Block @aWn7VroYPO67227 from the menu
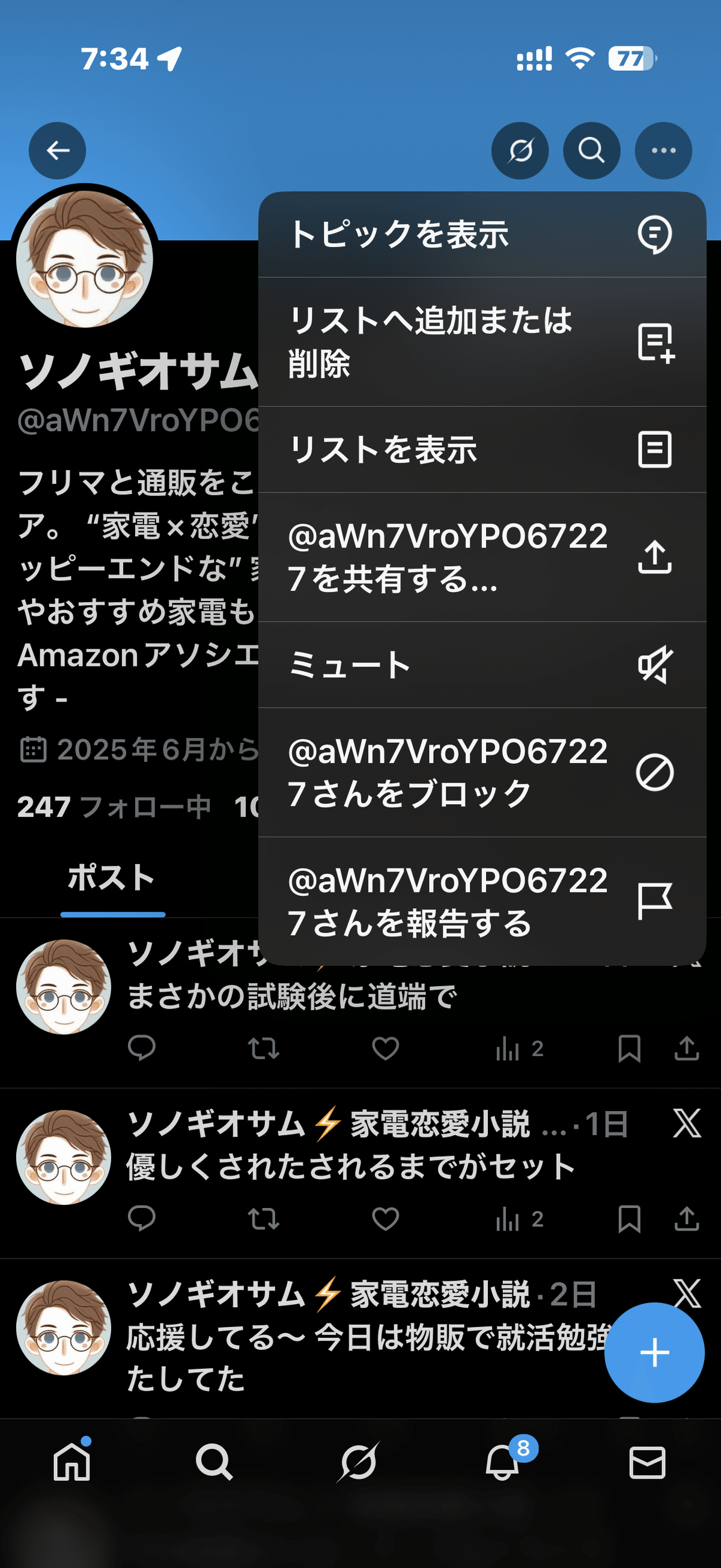The image size is (721, 1568). click(481, 772)
